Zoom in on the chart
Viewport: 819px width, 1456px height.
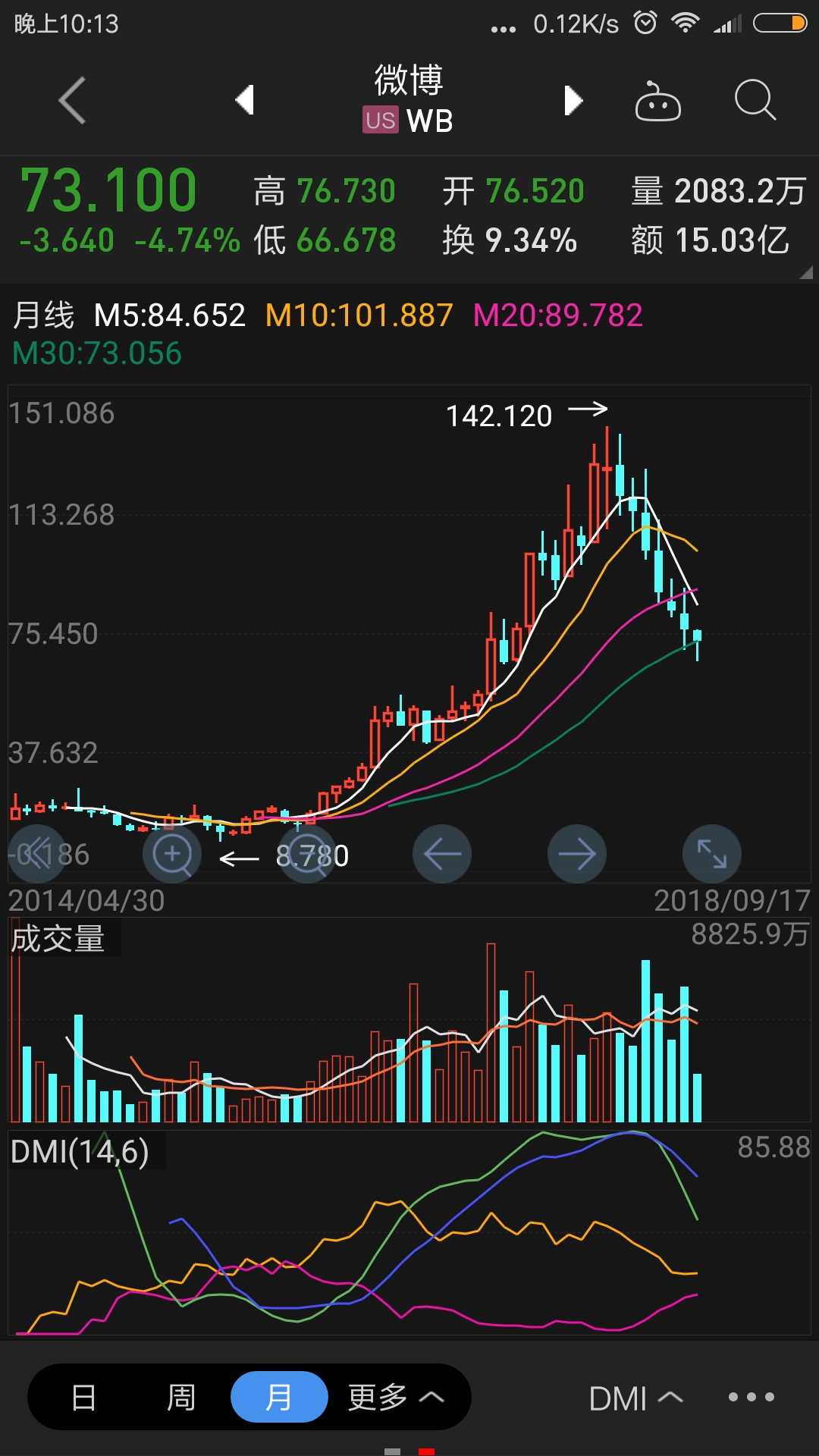[x=172, y=855]
